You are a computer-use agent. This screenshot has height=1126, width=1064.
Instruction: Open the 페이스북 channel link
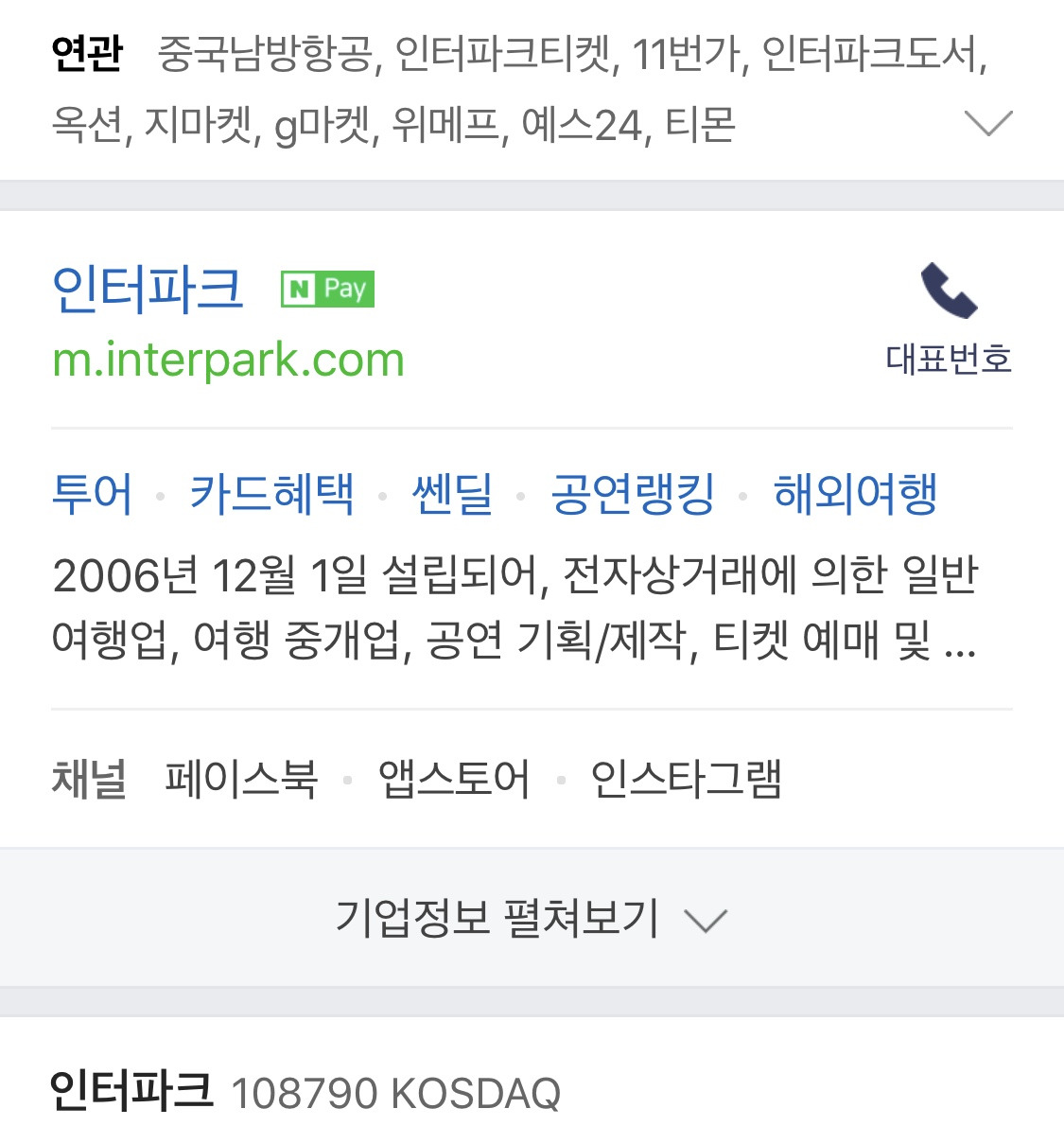pyautogui.click(x=241, y=779)
